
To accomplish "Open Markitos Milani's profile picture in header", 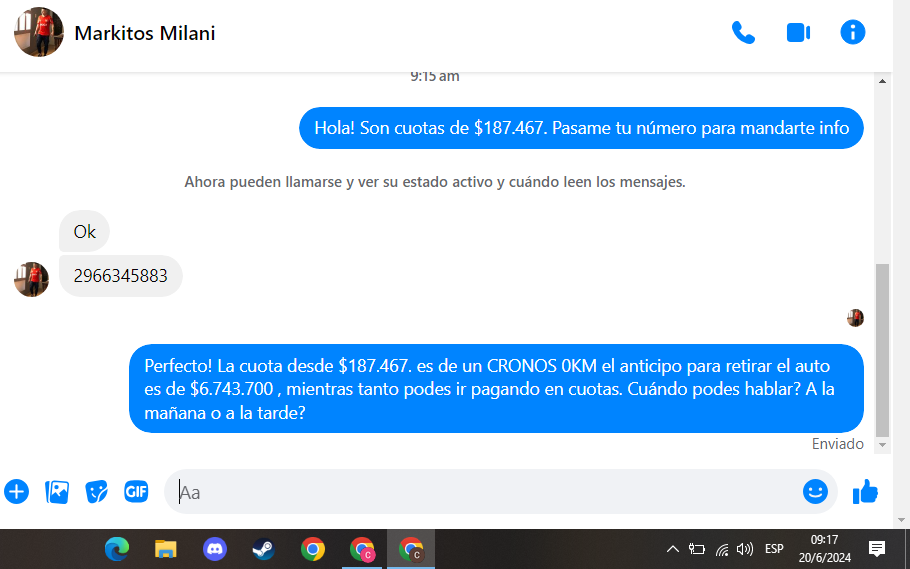I will (x=39, y=33).
